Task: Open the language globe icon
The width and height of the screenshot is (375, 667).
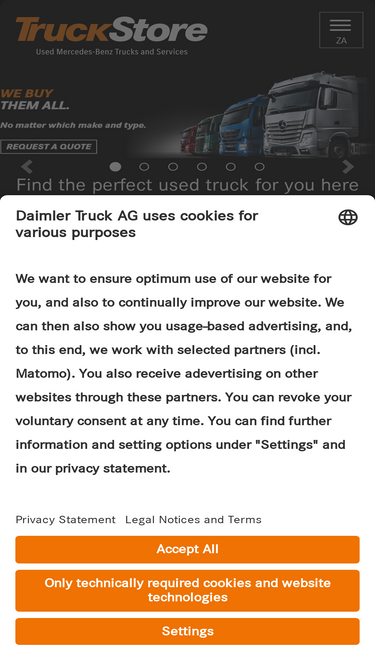Action: click(348, 217)
